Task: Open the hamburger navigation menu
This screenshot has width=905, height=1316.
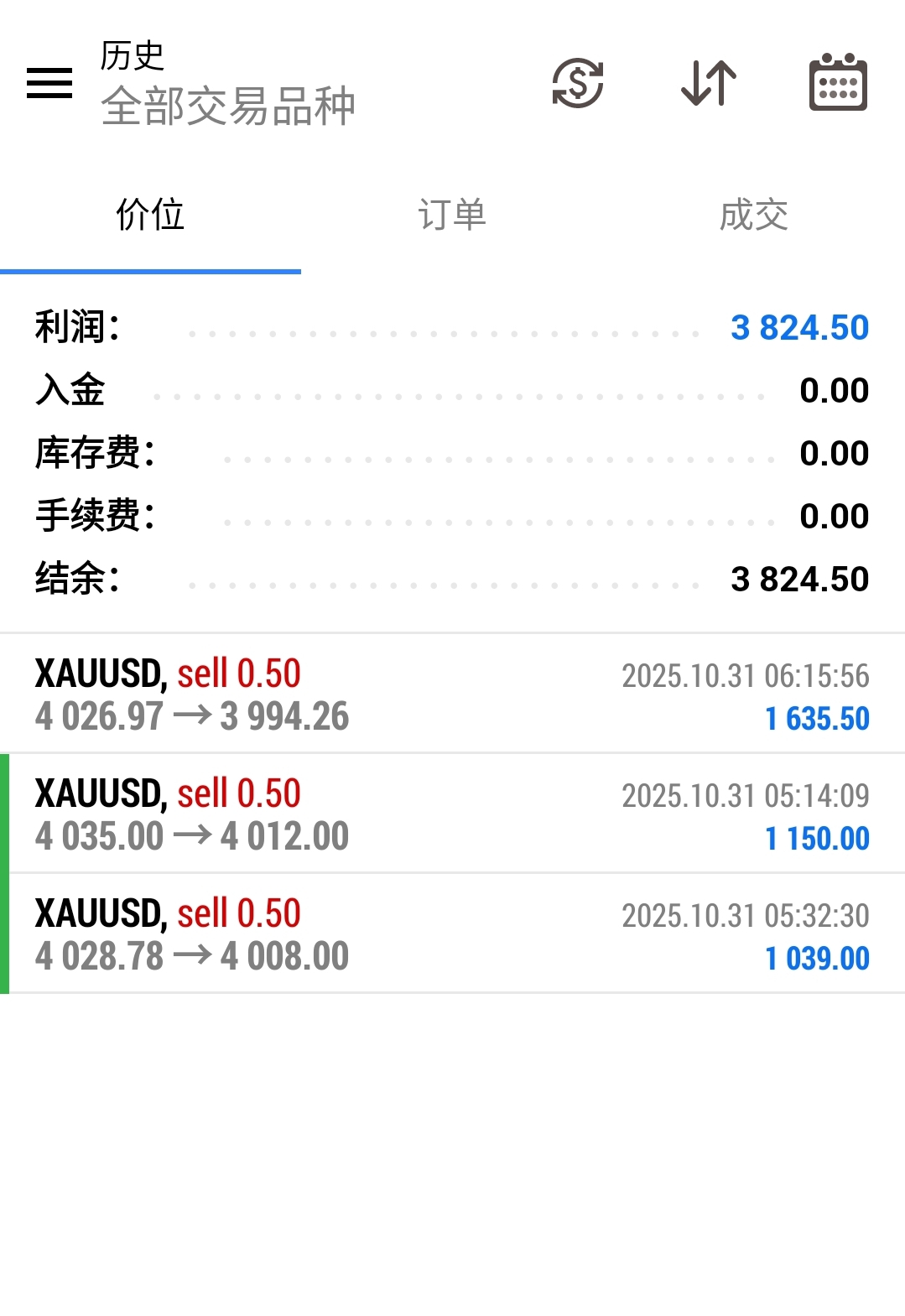Action: [x=49, y=83]
